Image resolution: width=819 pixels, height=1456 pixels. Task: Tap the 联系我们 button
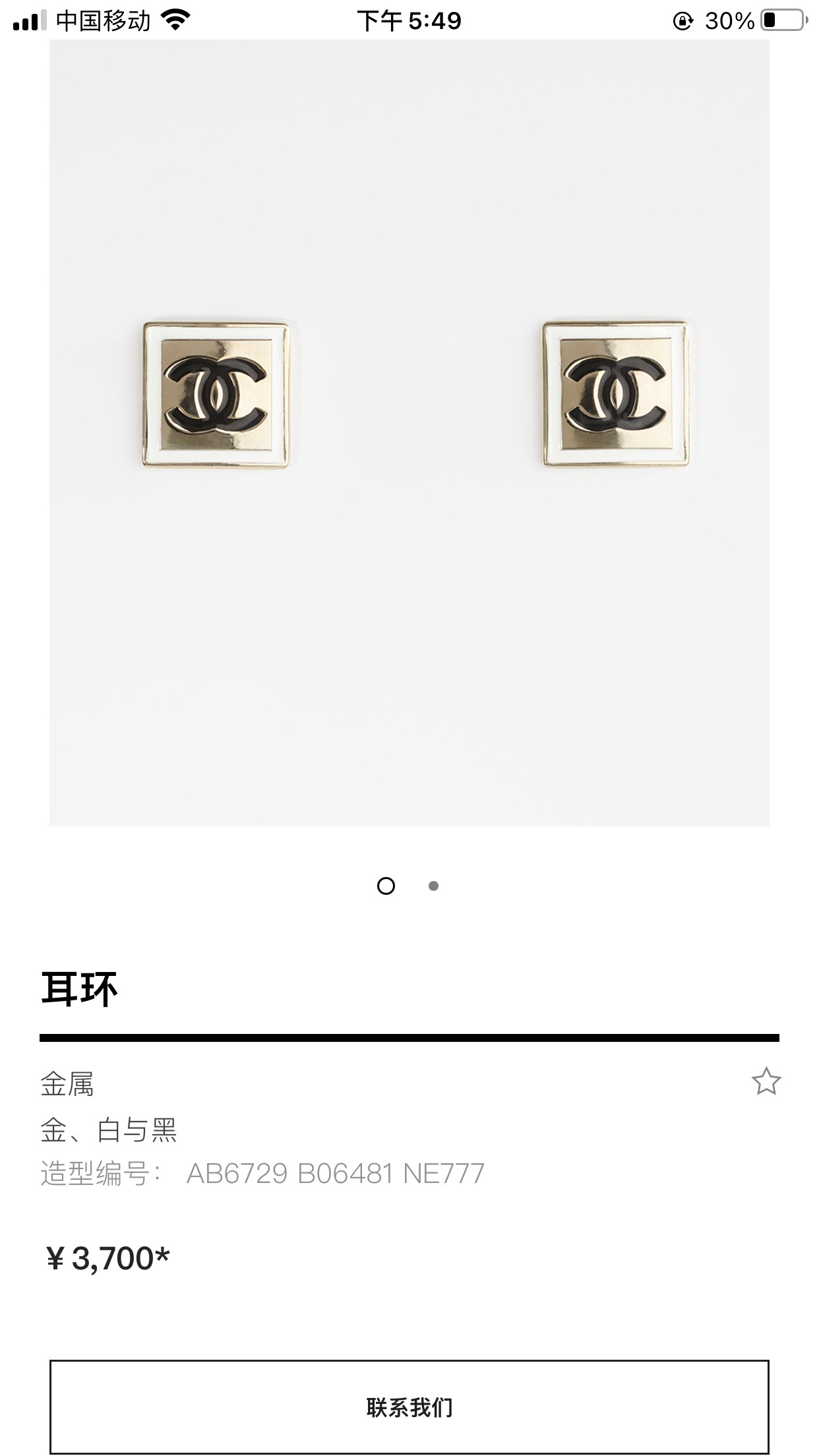point(409,1407)
